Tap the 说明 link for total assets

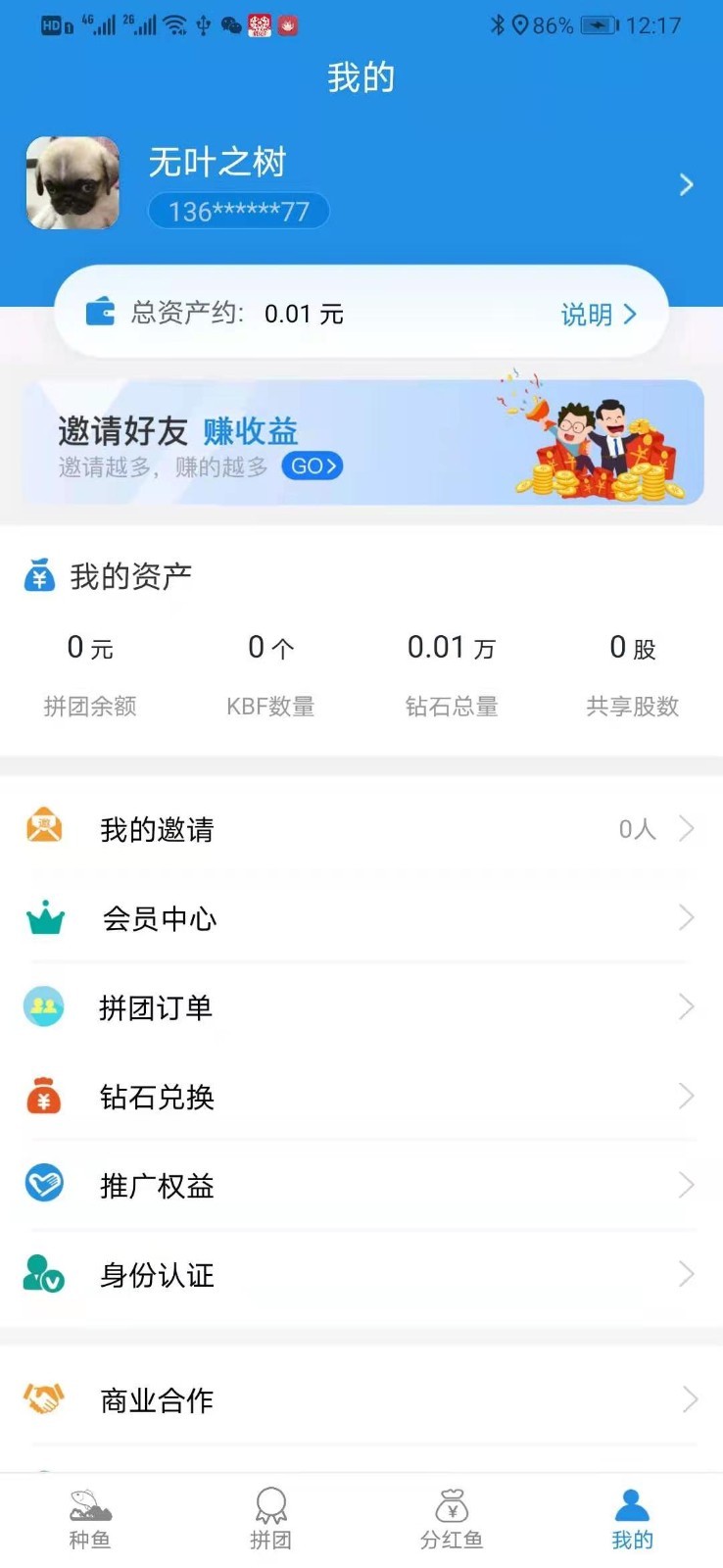coord(598,314)
